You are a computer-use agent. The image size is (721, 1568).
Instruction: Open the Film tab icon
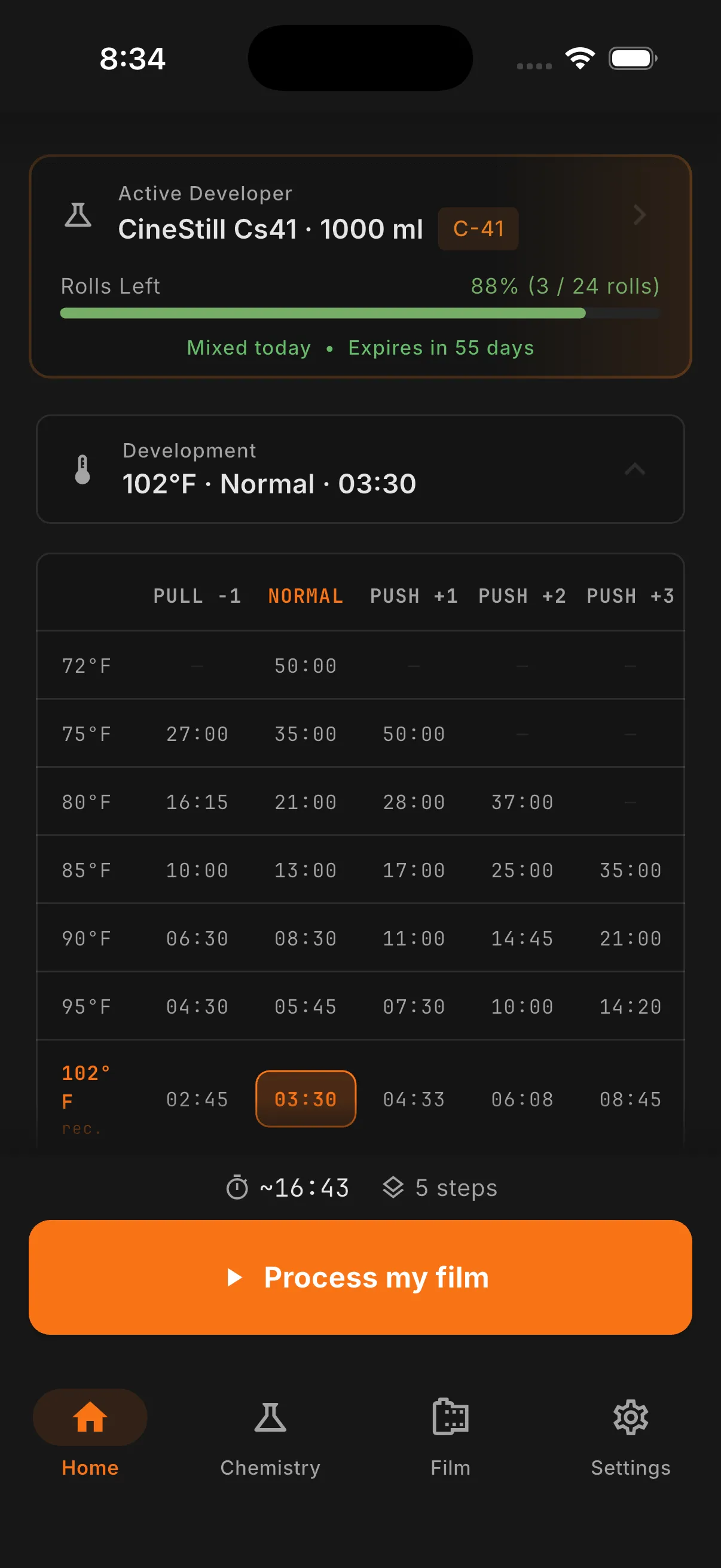[450, 1417]
